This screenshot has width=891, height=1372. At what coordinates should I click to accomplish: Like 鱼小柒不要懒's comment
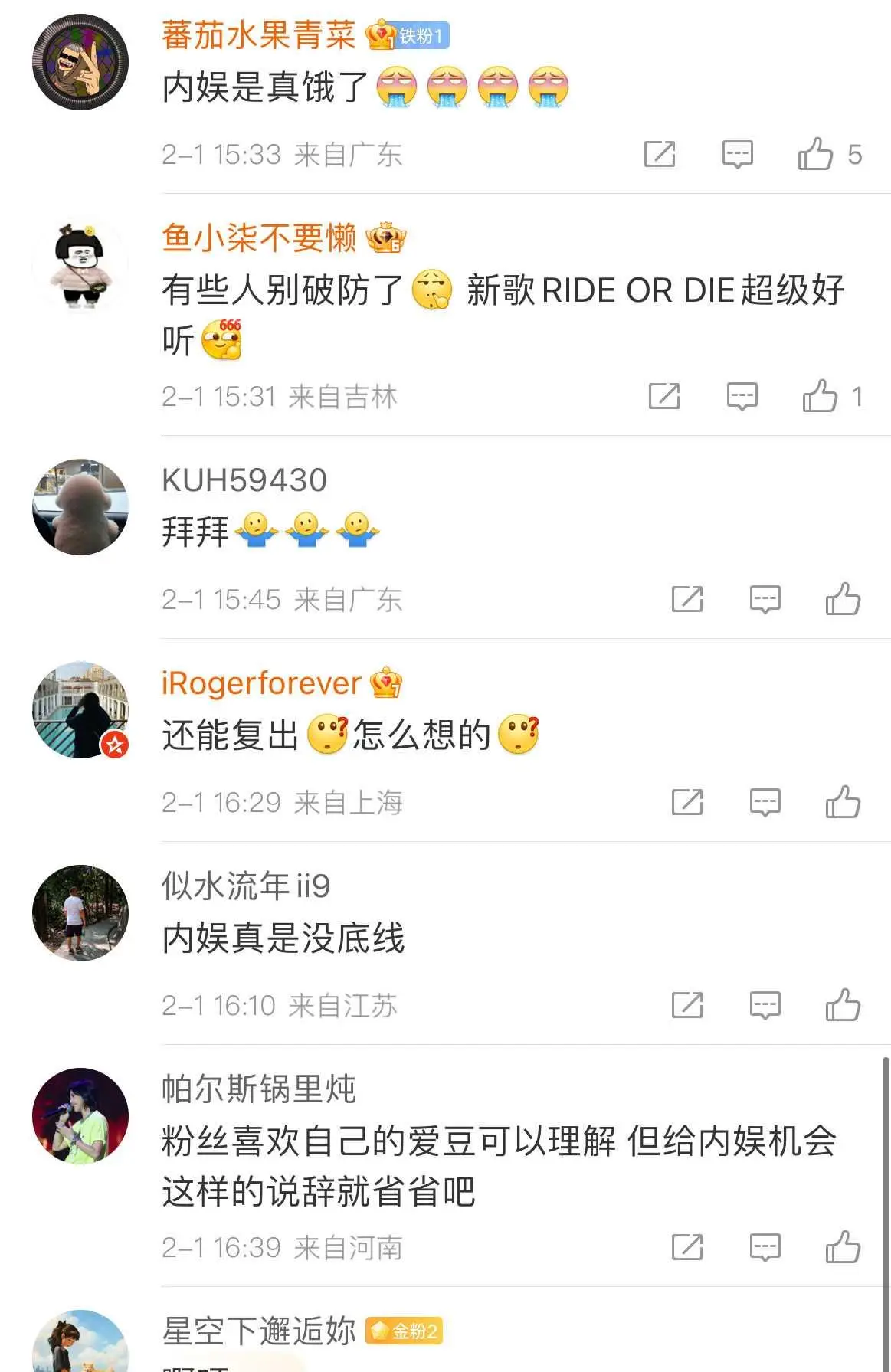820,396
